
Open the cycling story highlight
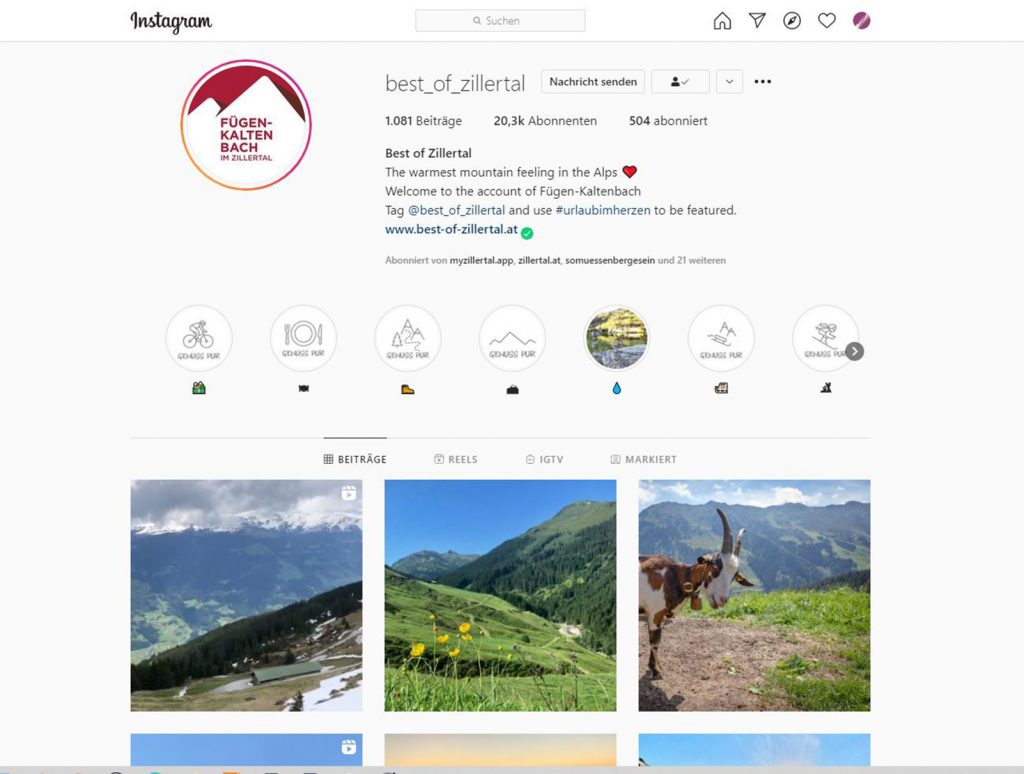point(199,338)
